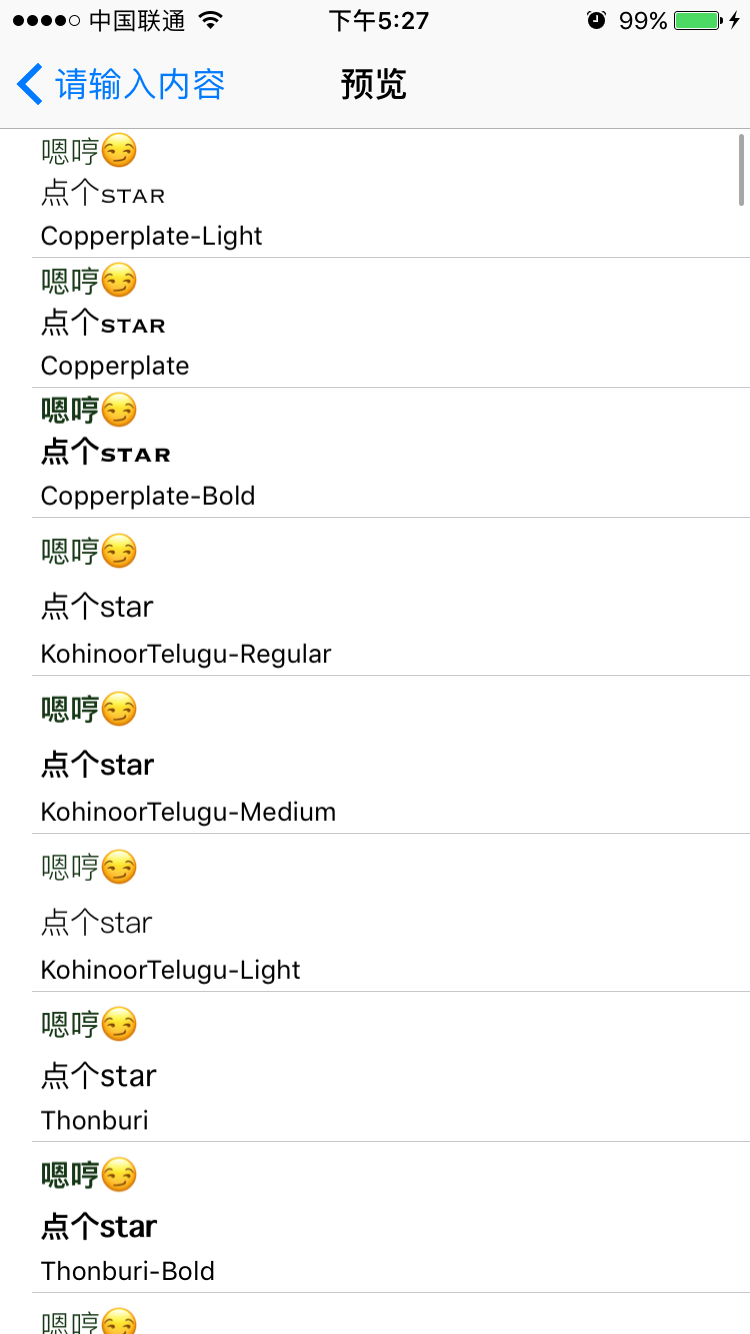
Task: Tap the Wi-Fi icon in status bar
Action: (211, 18)
